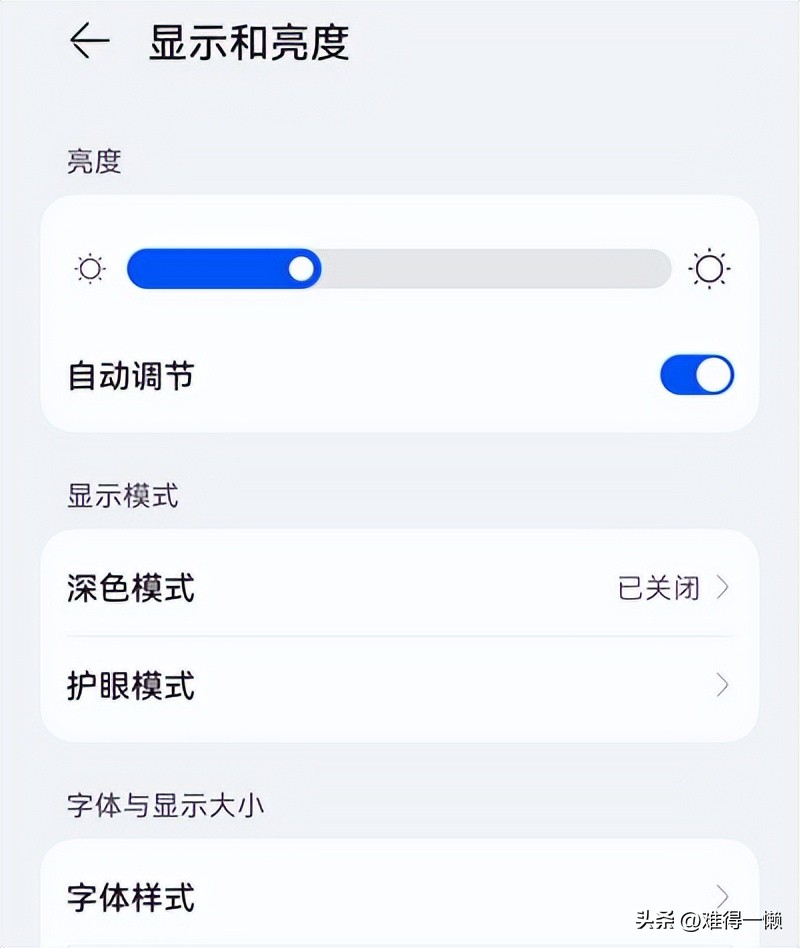Click the brightness slider handle

(x=302, y=268)
